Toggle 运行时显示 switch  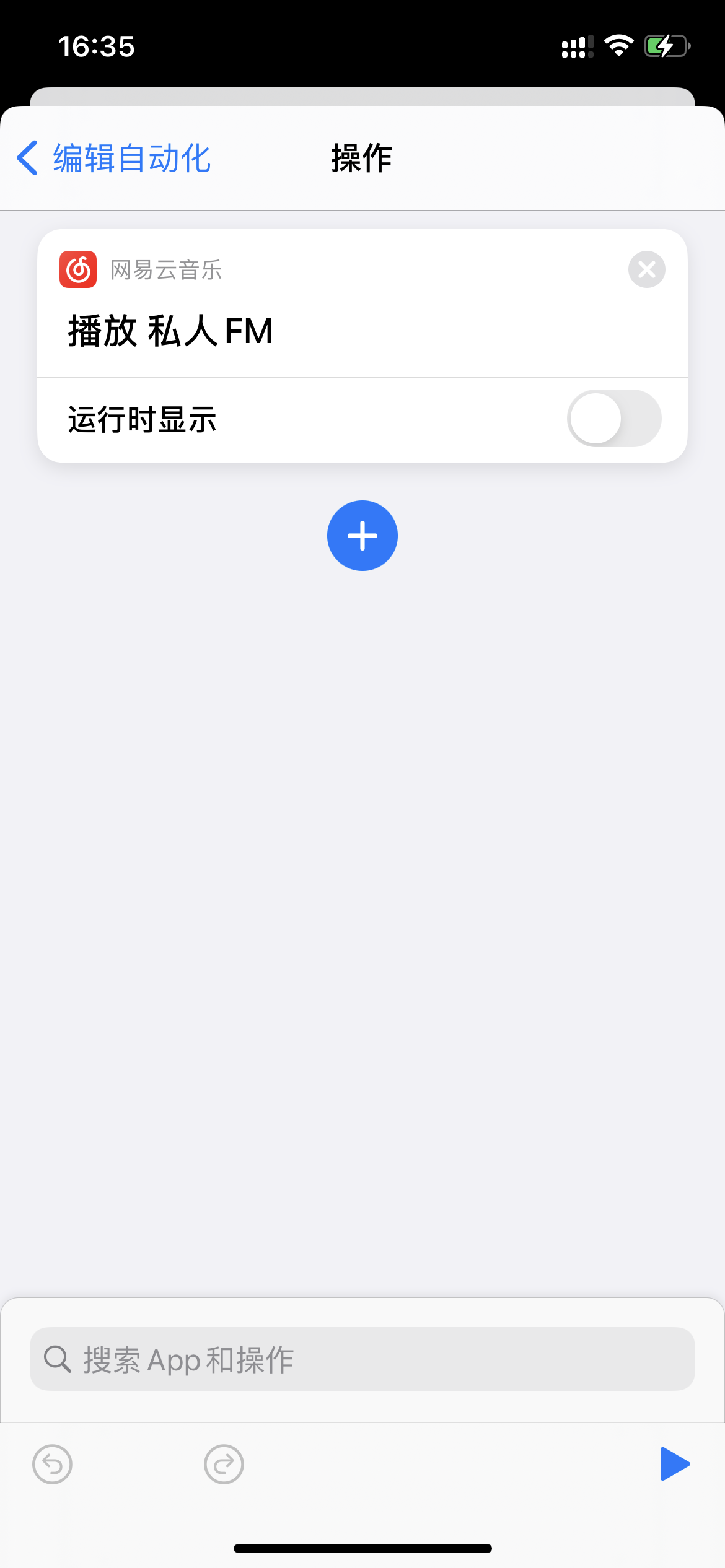pos(613,419)
